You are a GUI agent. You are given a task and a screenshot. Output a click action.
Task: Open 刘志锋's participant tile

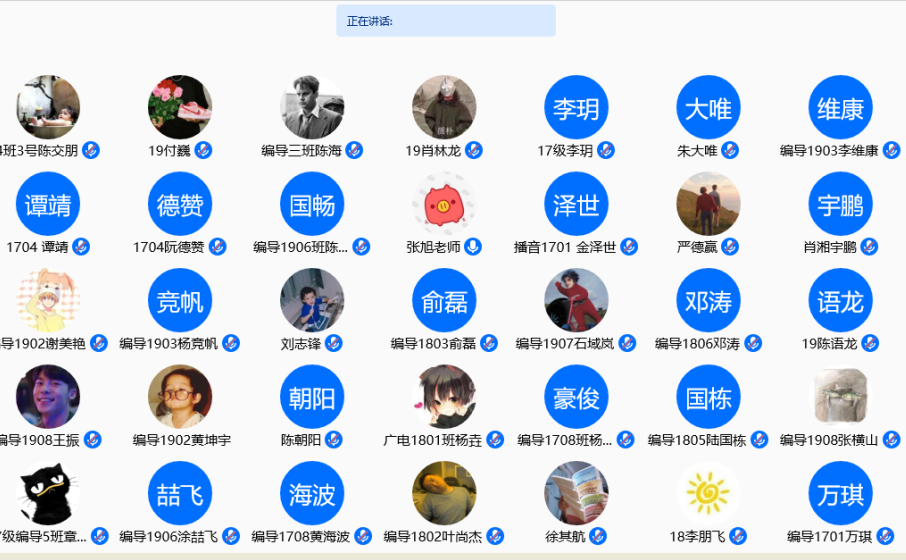click(x=312, y=300)
